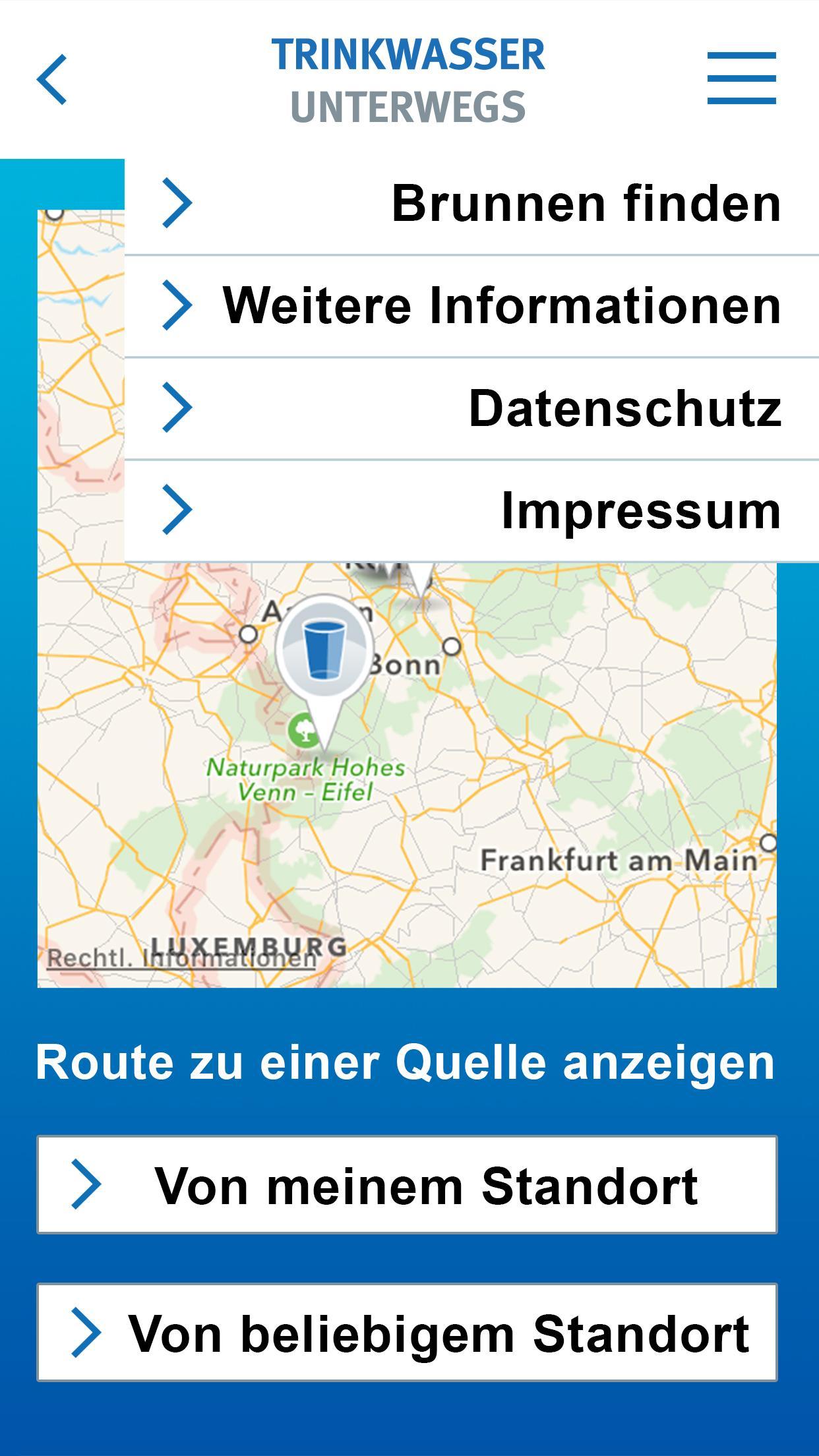Select the blue cup map pin
The height and width of the screenshot is (1456, 819).
pyautogui.click(x=324, y=649)
